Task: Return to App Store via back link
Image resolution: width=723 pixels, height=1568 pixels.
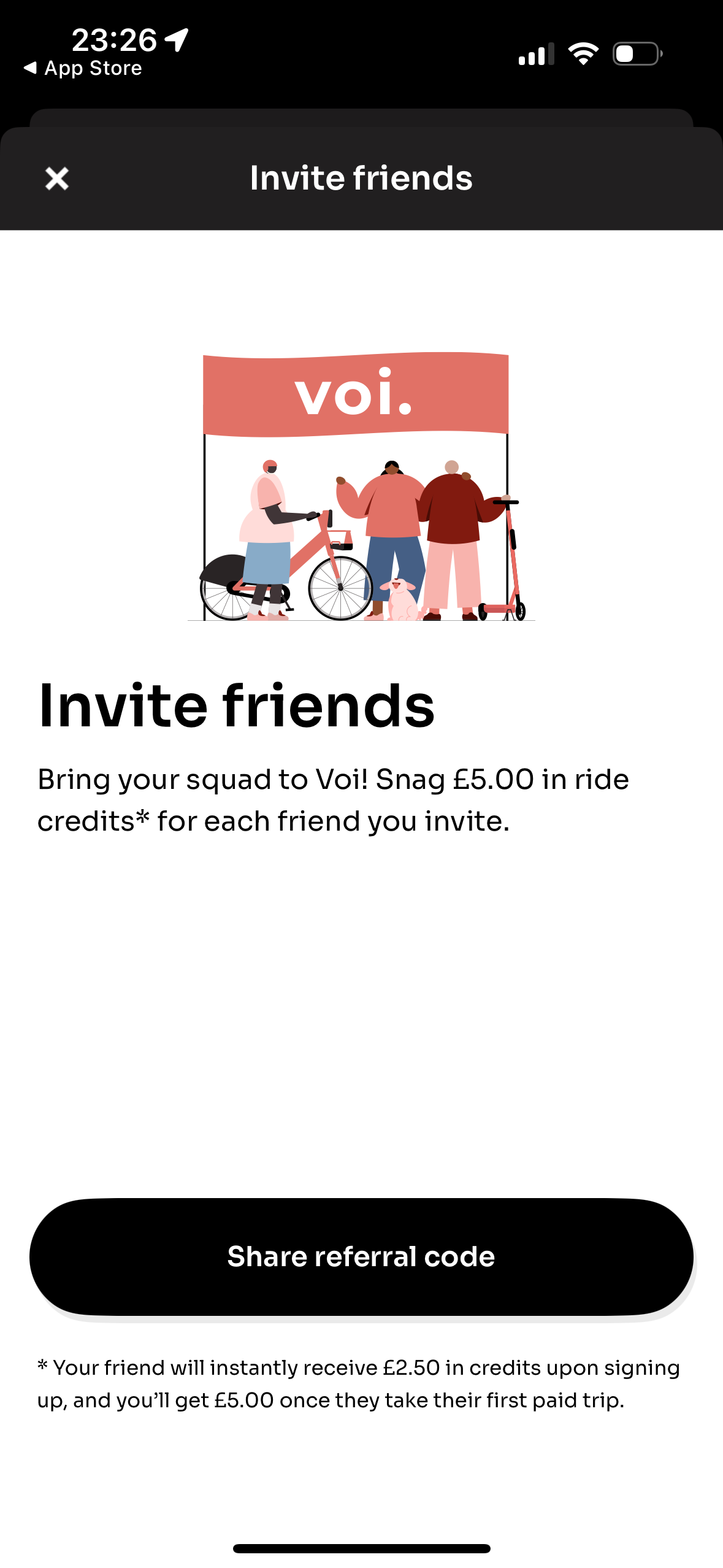Action: point(82,68)
